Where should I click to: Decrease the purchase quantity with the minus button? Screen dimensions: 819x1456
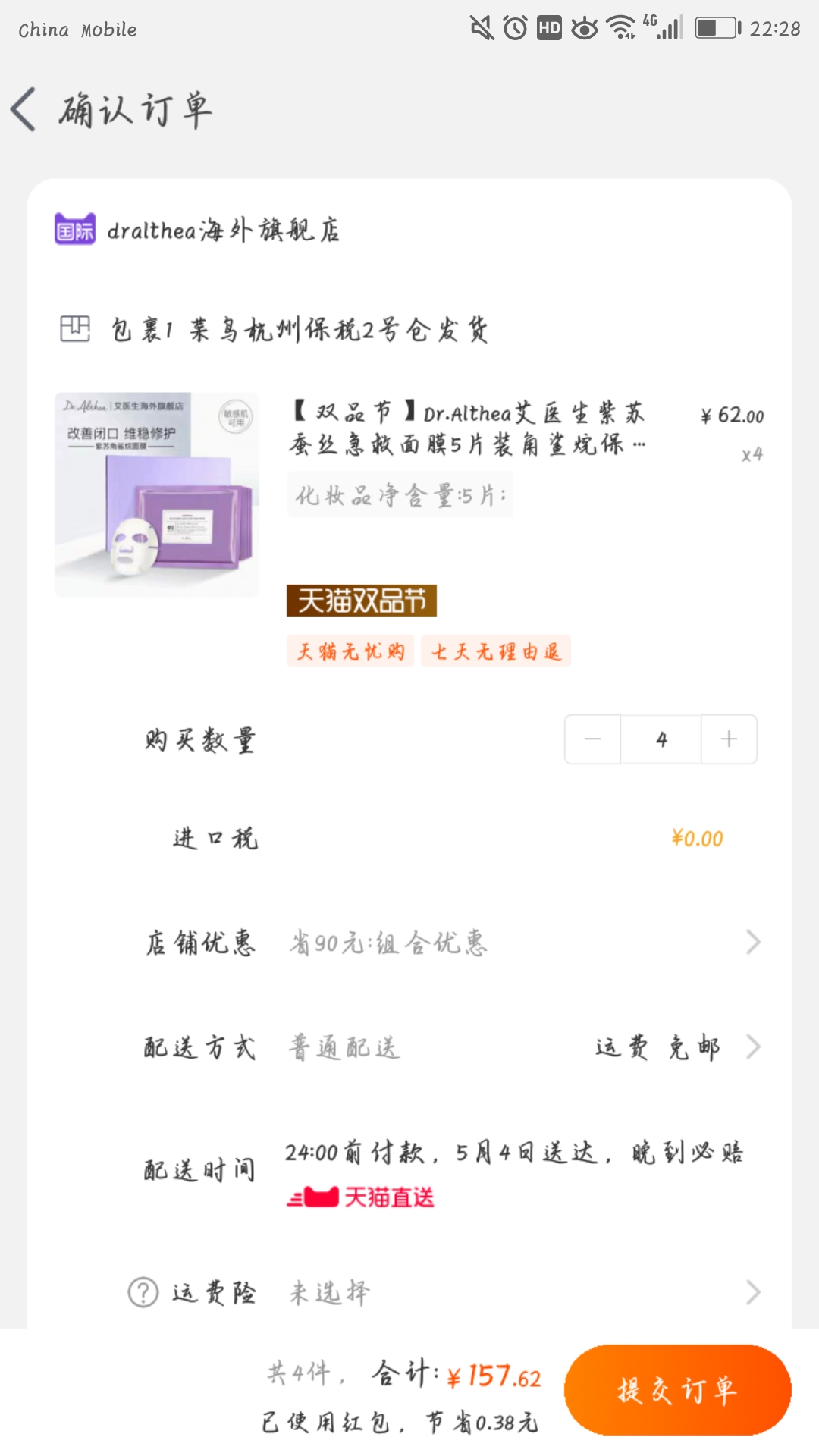click(593, 739)
